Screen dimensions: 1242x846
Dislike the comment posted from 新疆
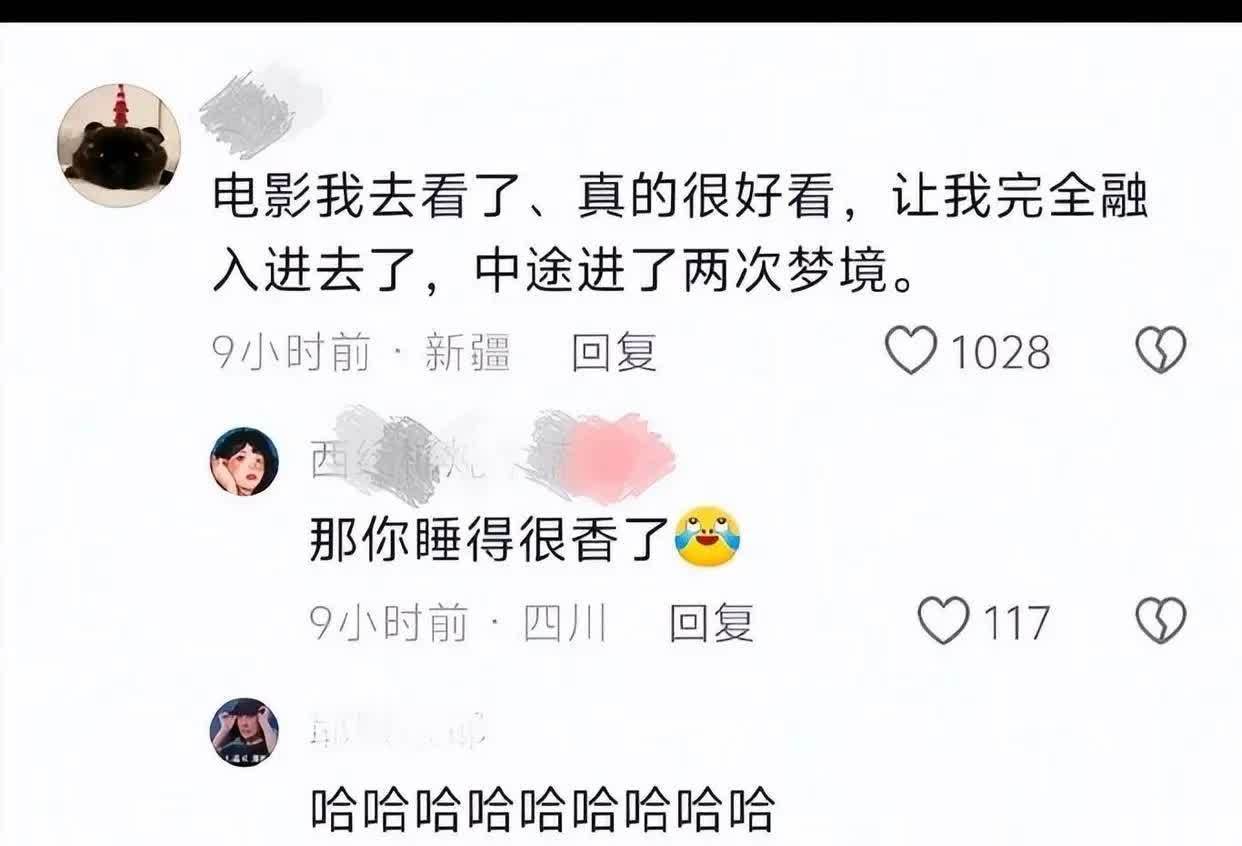click(x=1161, y=351)
